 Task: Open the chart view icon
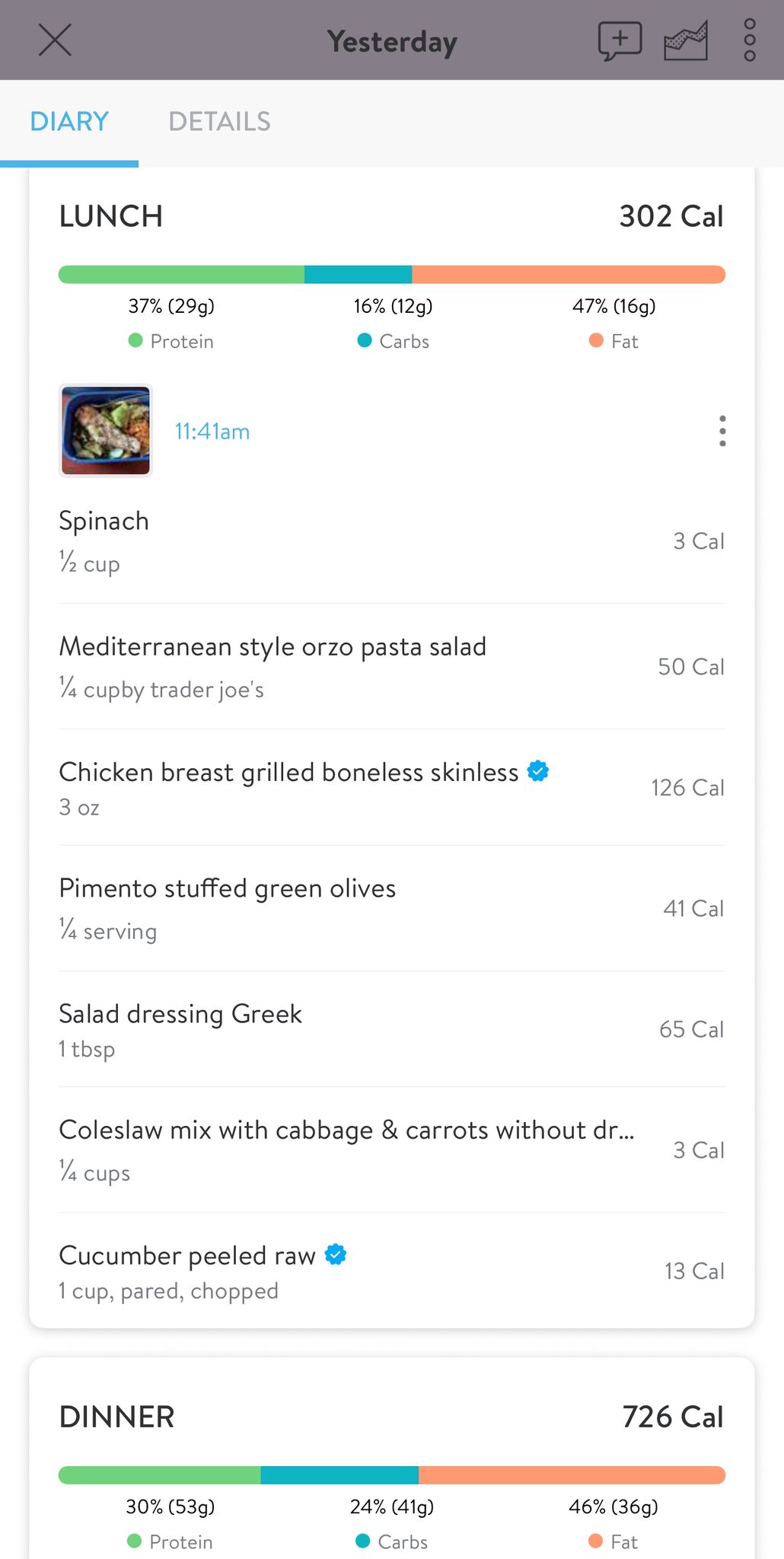pos(686,41)
